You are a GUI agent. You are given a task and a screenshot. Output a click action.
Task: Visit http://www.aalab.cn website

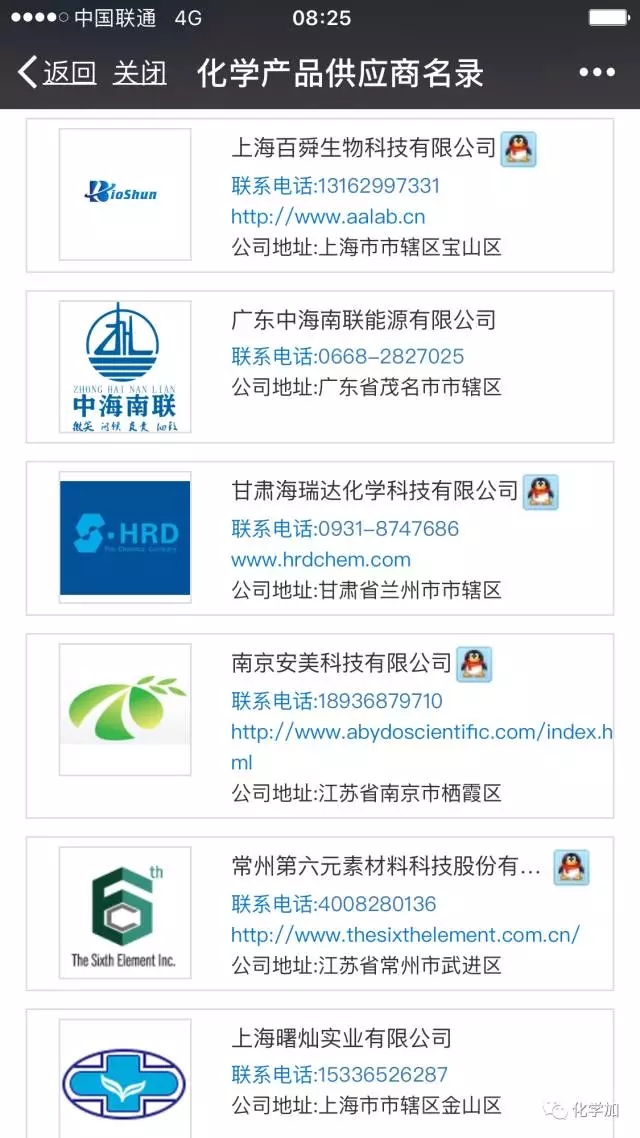[x=328, y=217]
